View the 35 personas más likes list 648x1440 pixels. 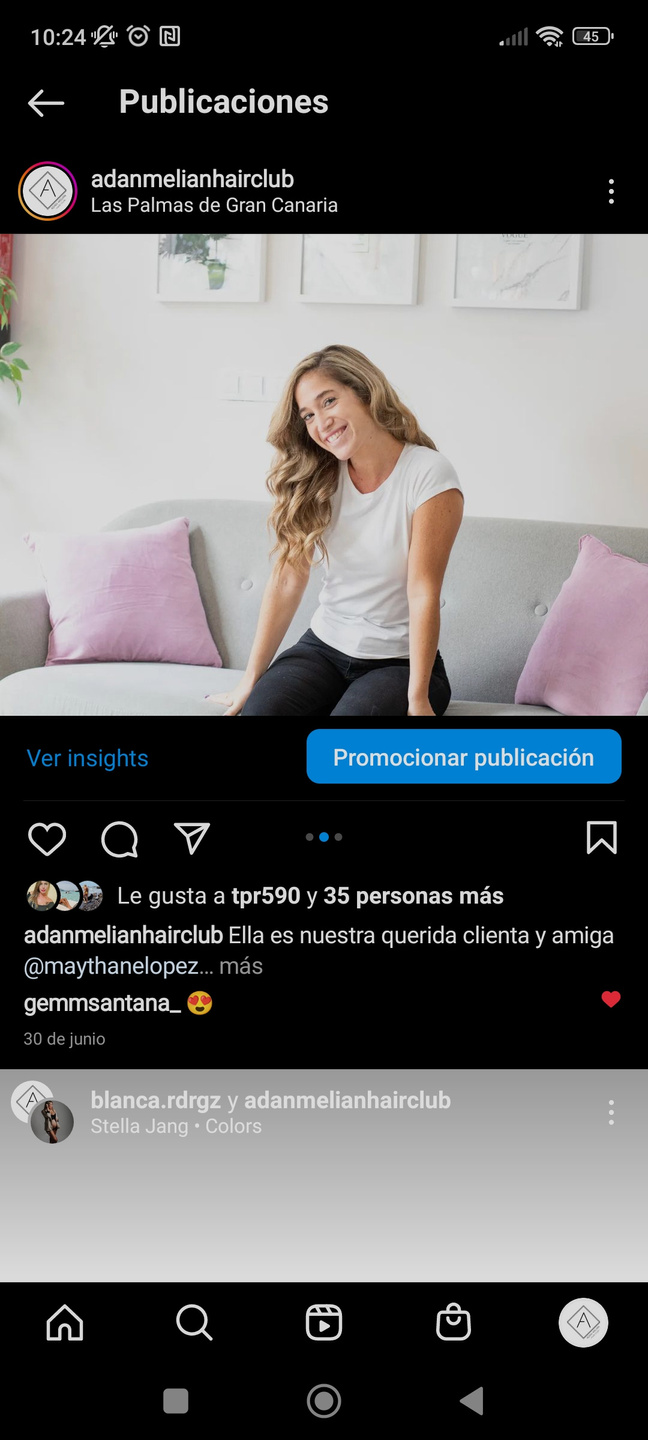click(413, 896)
